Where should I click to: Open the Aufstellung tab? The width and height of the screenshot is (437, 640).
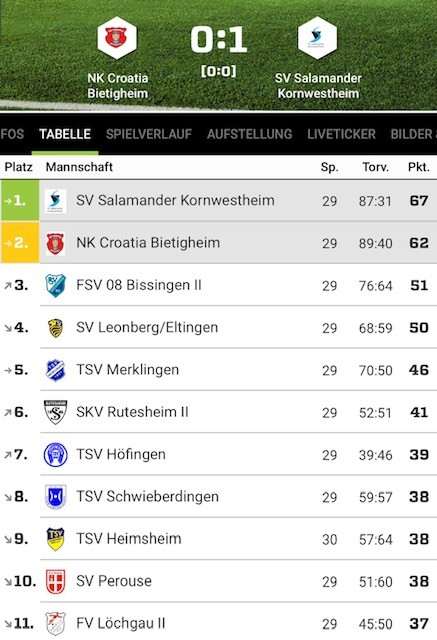(250, 134)
